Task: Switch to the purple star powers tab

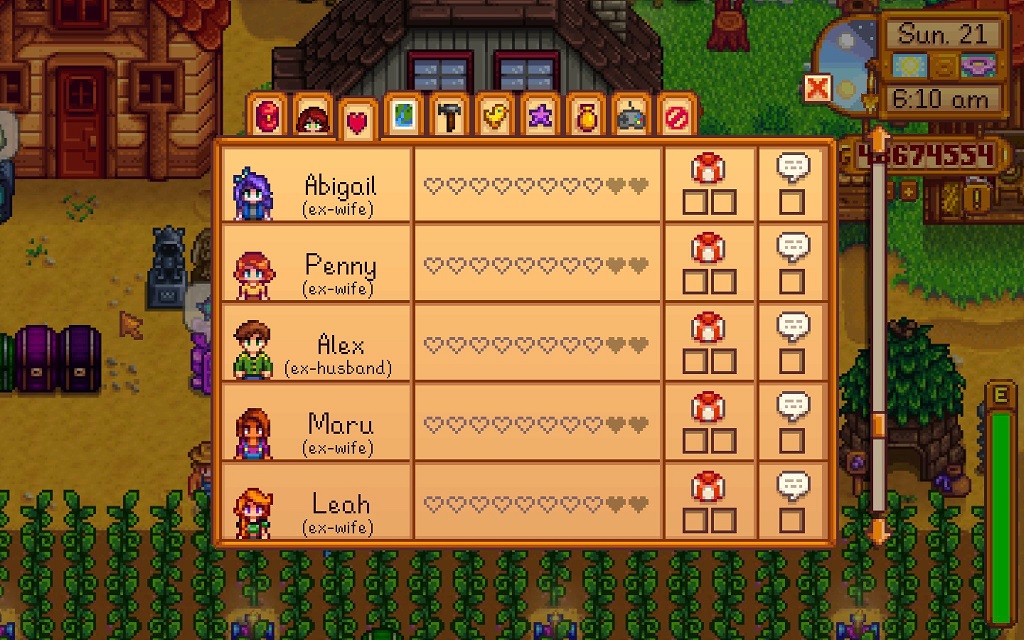Action: (x=540, y=116)
